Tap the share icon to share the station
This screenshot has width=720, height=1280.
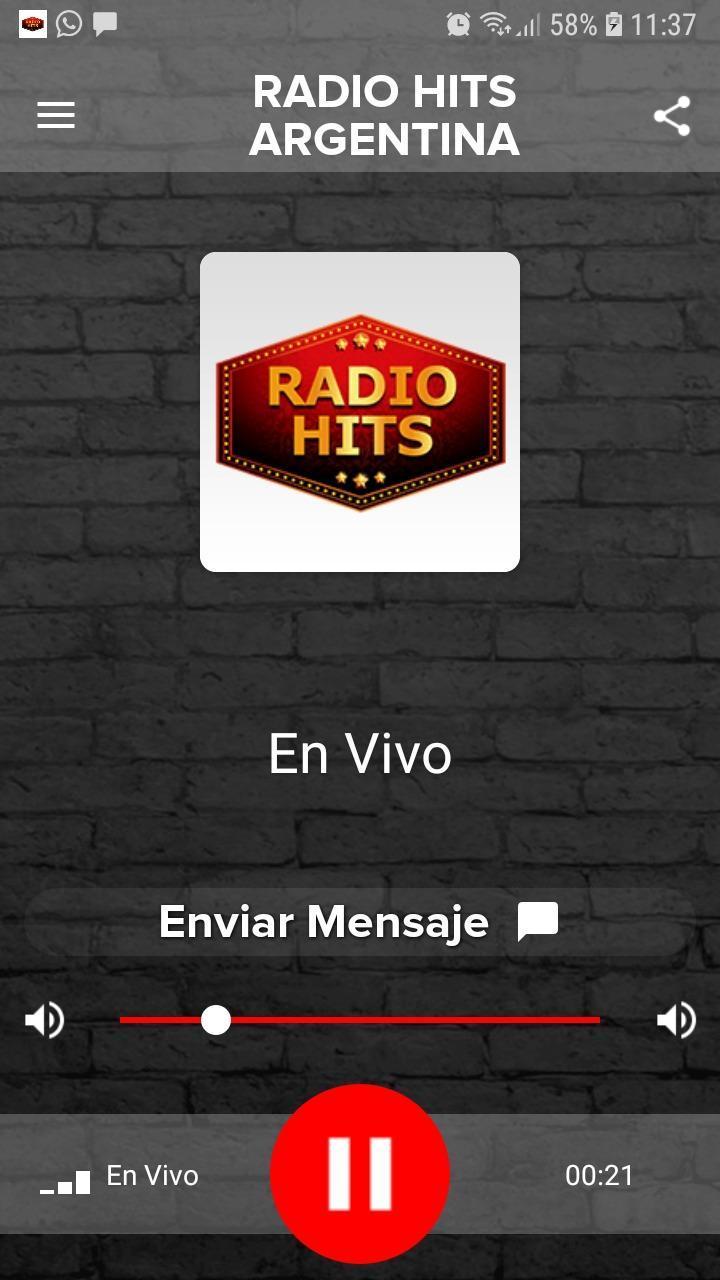coord(670,115)
